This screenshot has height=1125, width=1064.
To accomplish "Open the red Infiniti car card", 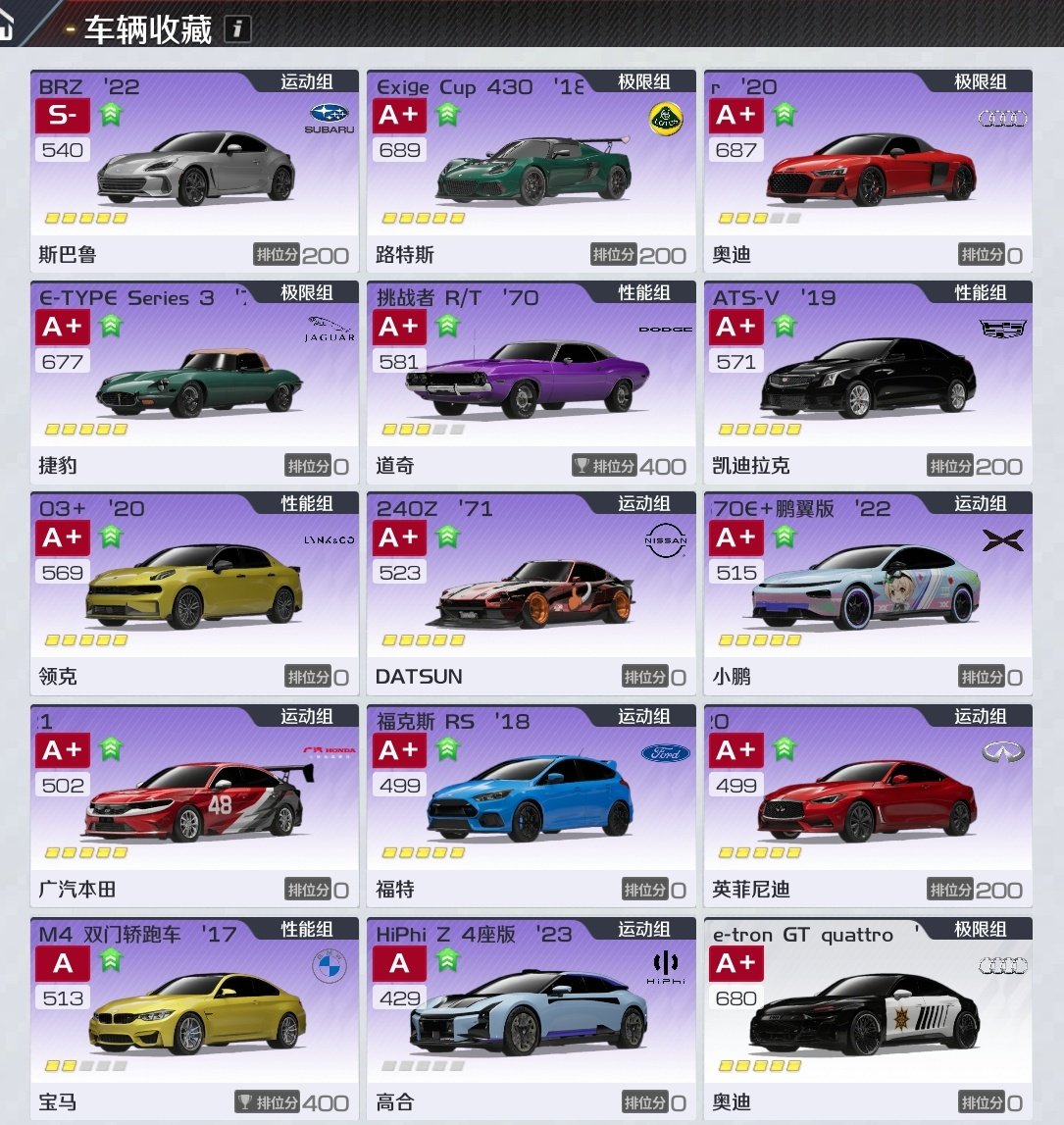I will 868,806.
